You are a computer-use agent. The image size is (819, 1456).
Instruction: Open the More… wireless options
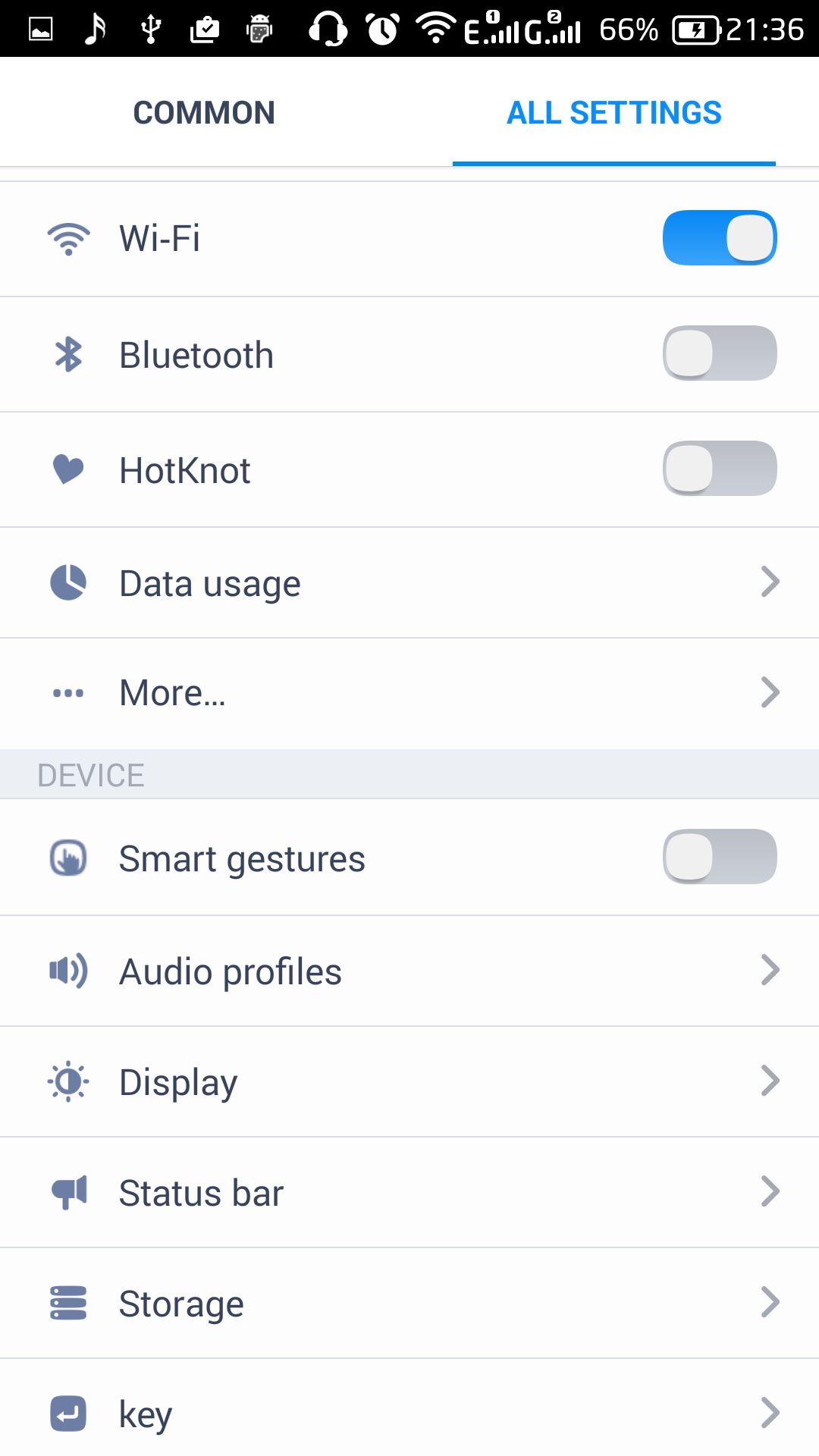pyautogui.click(x=409, y=693)
